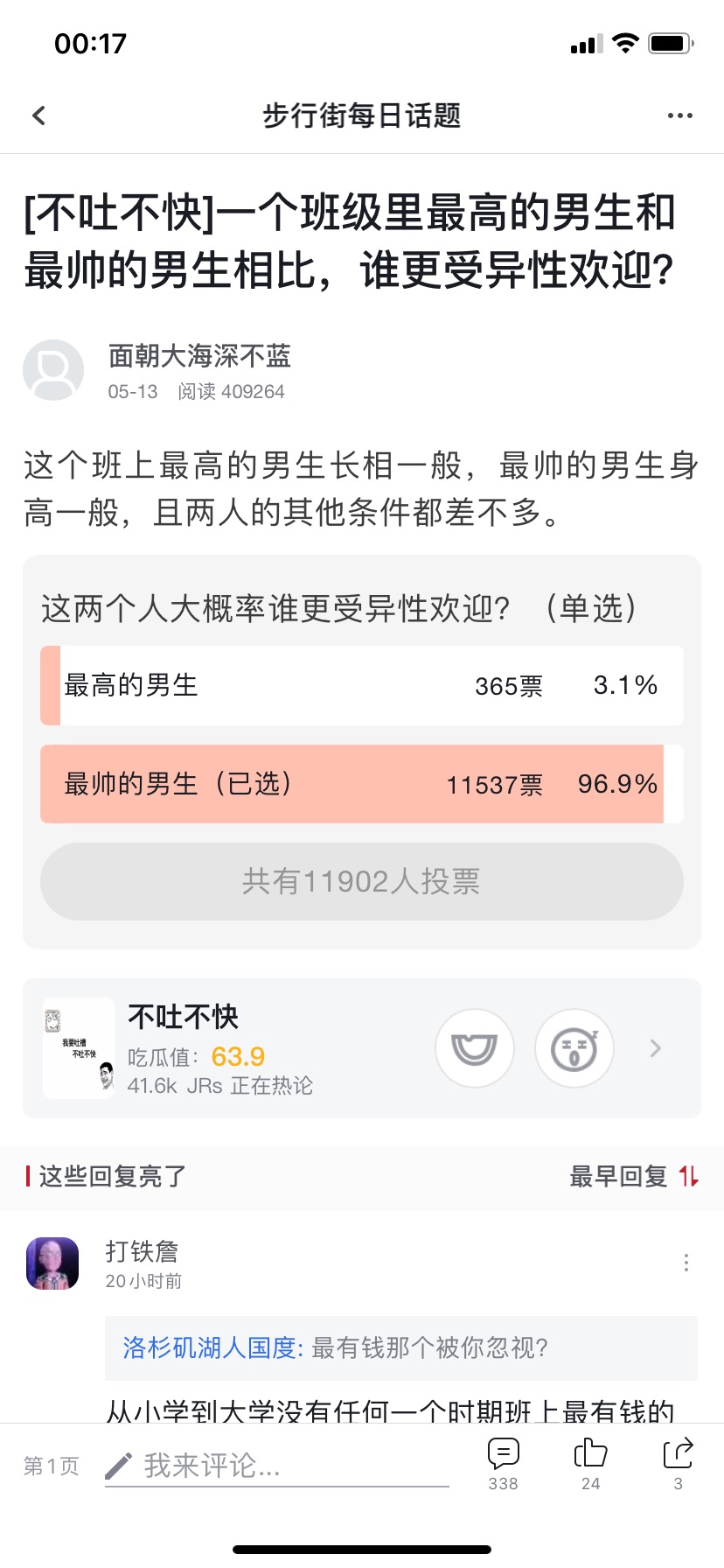724x1568 pixels.
Task: Tap the smiling face reaction button
Action: click(475, 1048)
